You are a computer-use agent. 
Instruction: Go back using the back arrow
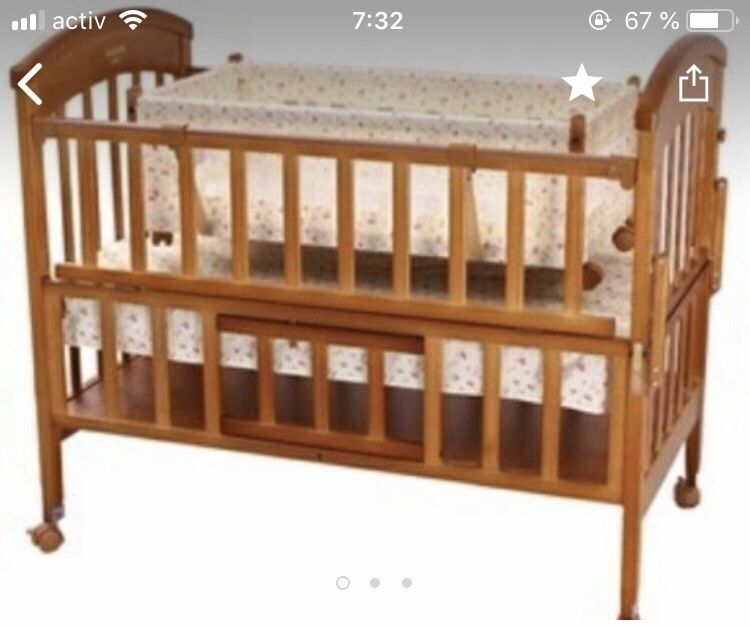(x=30, y=83)
